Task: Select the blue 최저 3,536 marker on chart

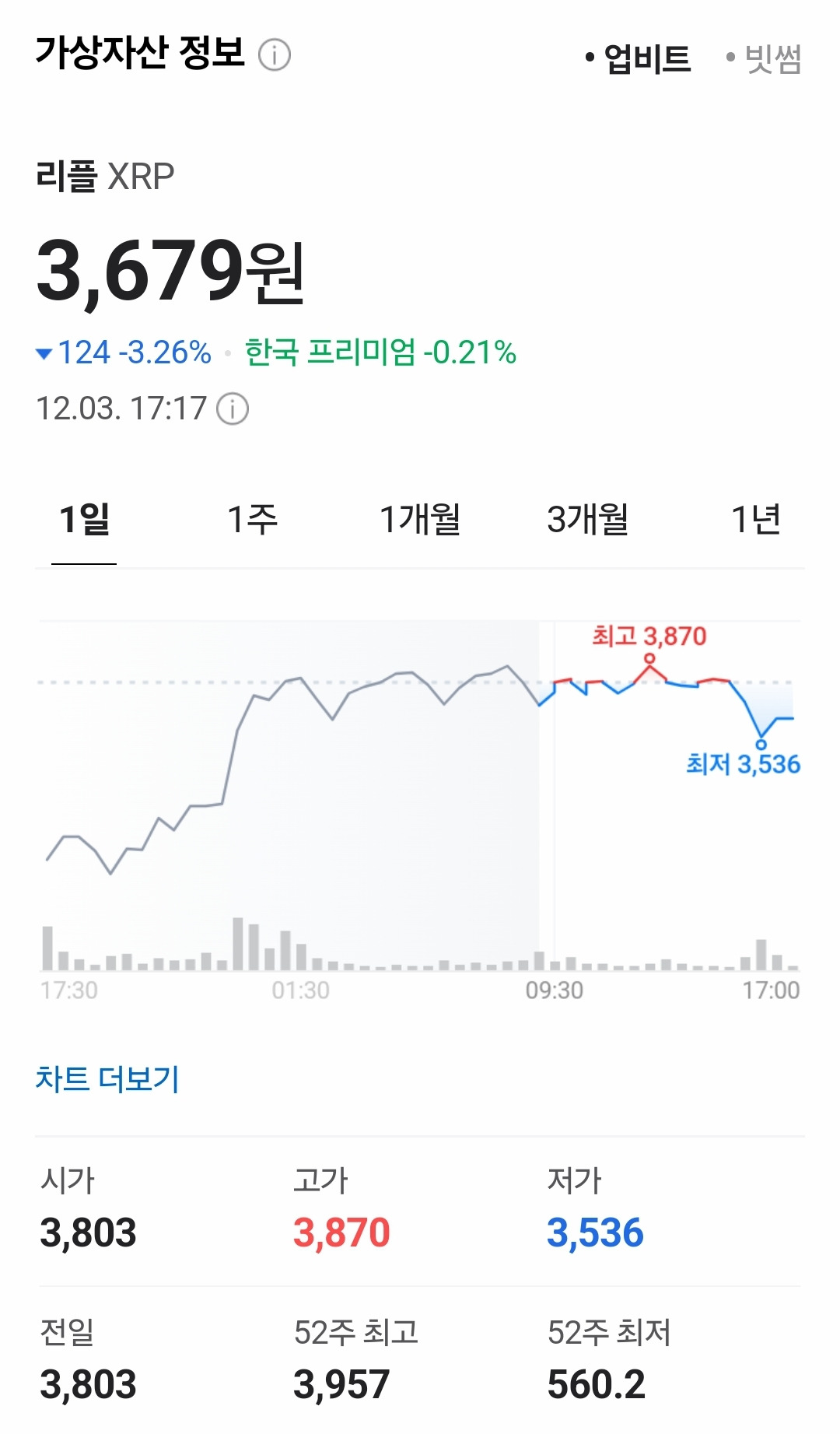Action: pos(761,744)
